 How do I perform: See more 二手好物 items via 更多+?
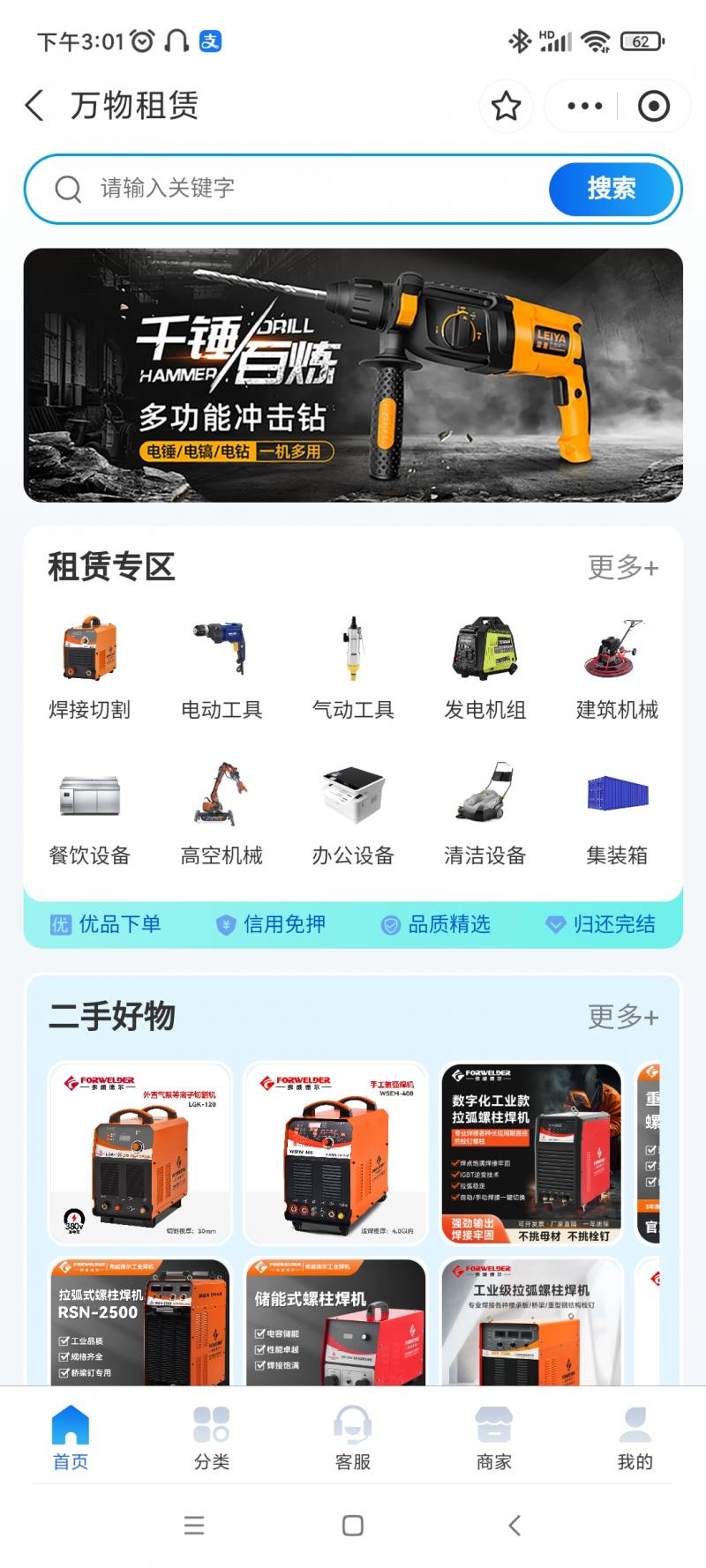pyautogui.click(x=623, y=1017)
